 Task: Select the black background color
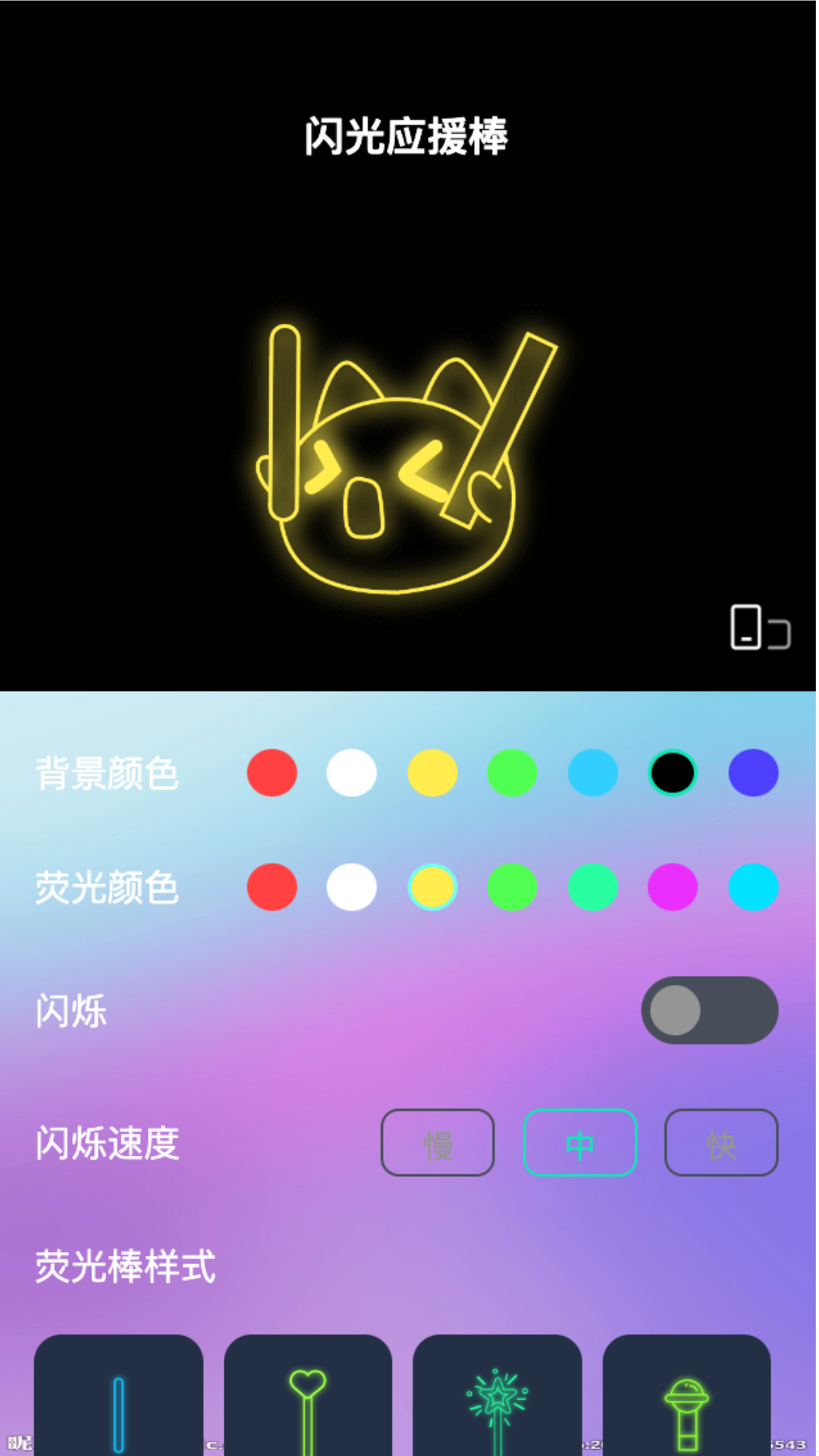[672, 773]
